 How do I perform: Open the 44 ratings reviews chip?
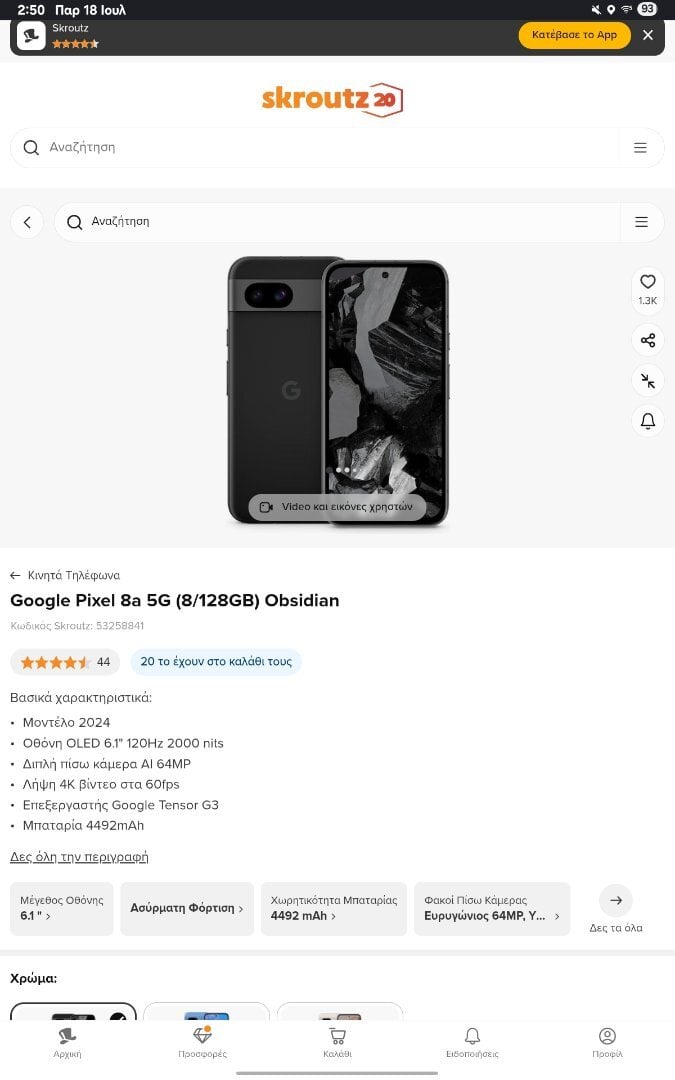[x=65, y=662]
